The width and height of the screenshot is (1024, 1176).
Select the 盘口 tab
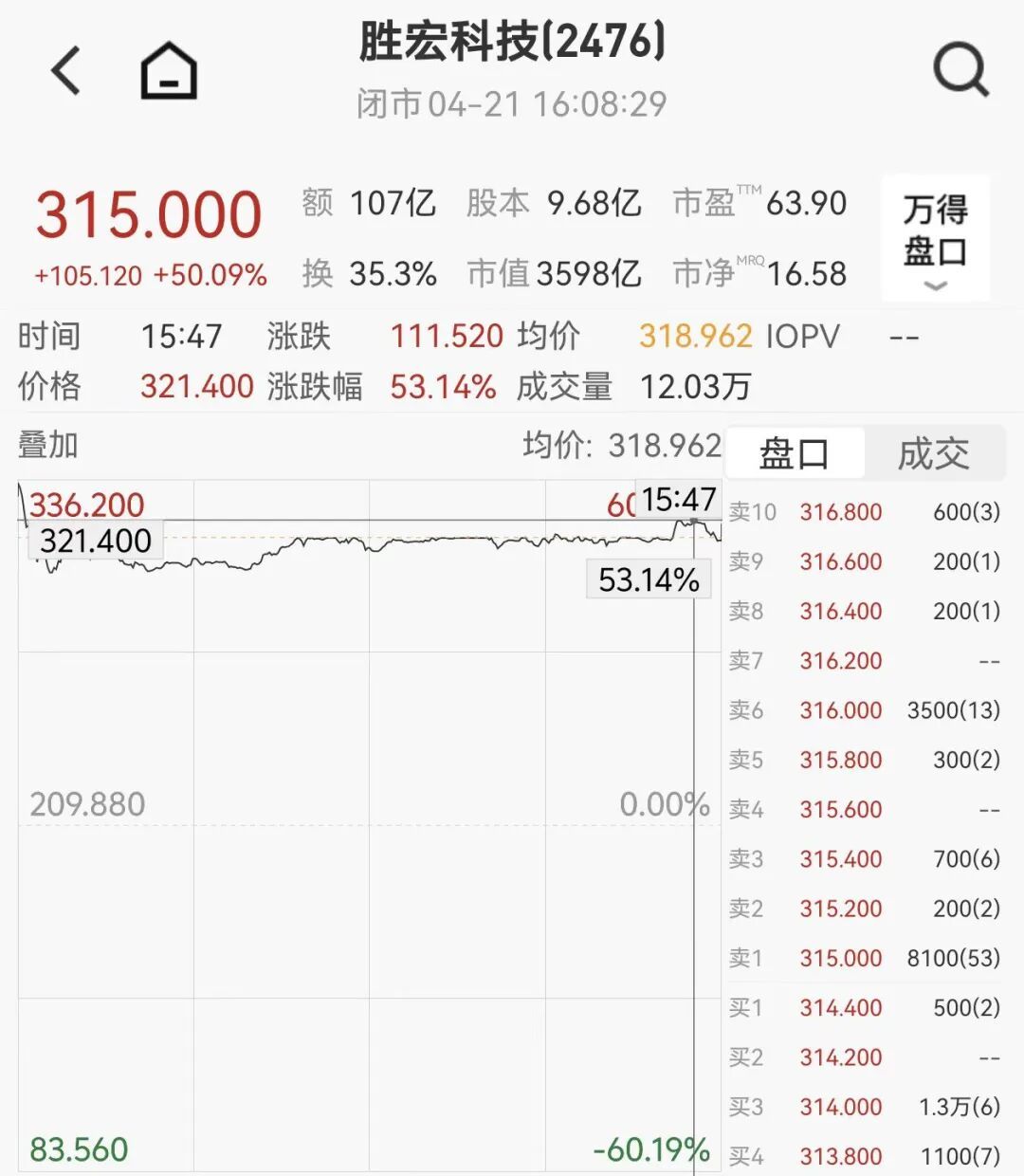pyautogui.click(x=795, y=454)
